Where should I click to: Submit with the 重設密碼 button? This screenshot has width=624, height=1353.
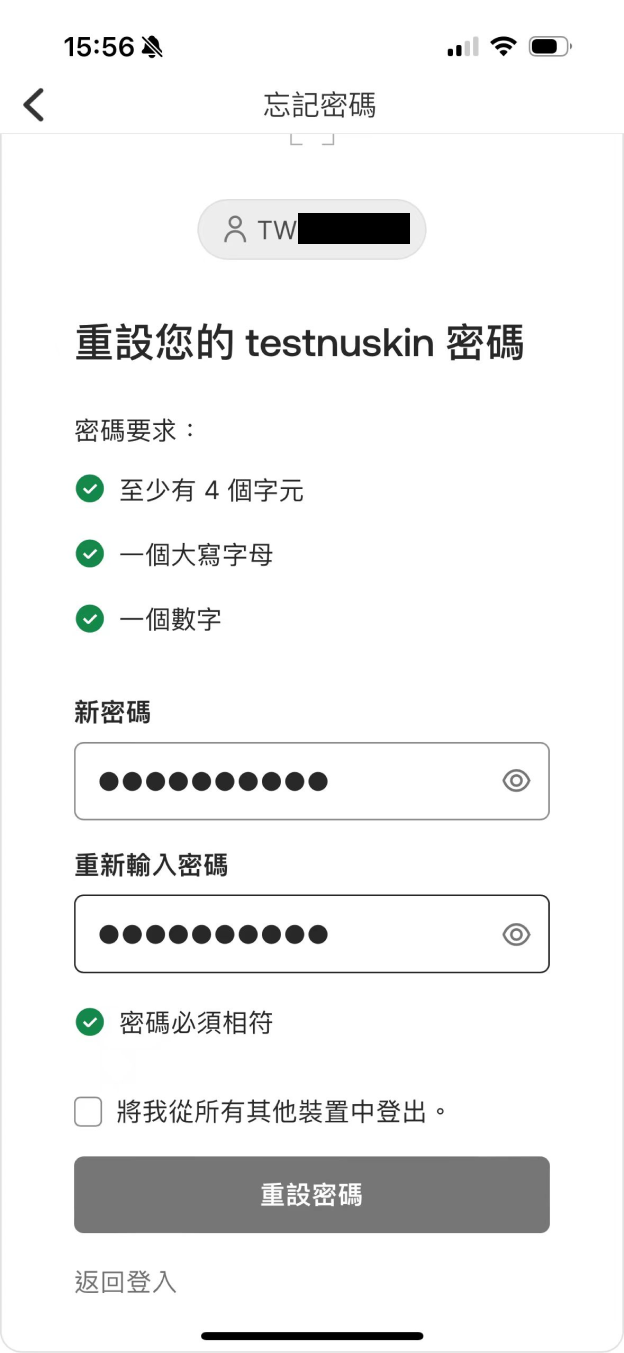click(x=312, y=1195)
